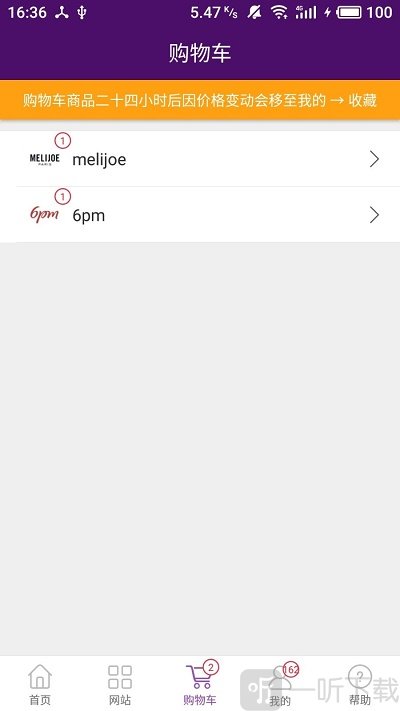Open the 我的 profile tab

point(280,684)
